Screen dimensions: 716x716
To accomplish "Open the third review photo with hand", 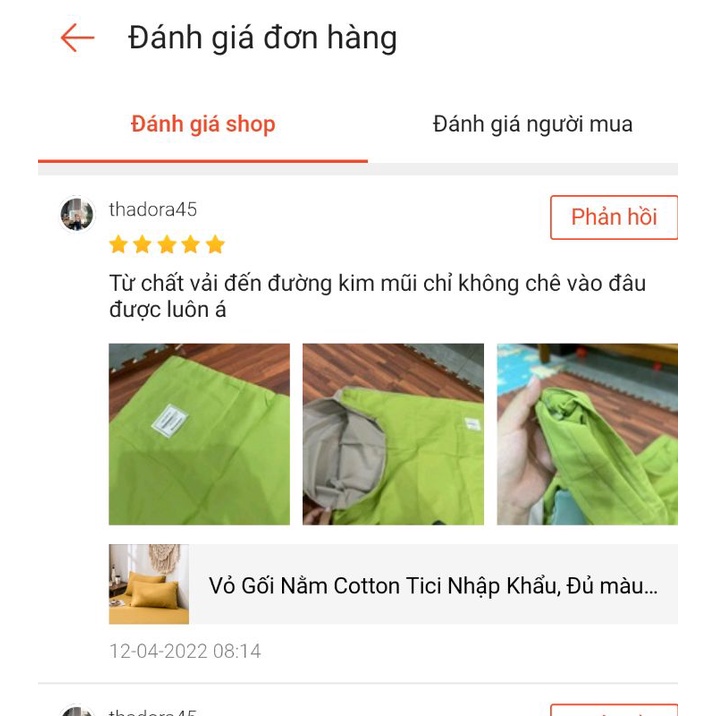I will pyautogui.click(x=587, y=434).
